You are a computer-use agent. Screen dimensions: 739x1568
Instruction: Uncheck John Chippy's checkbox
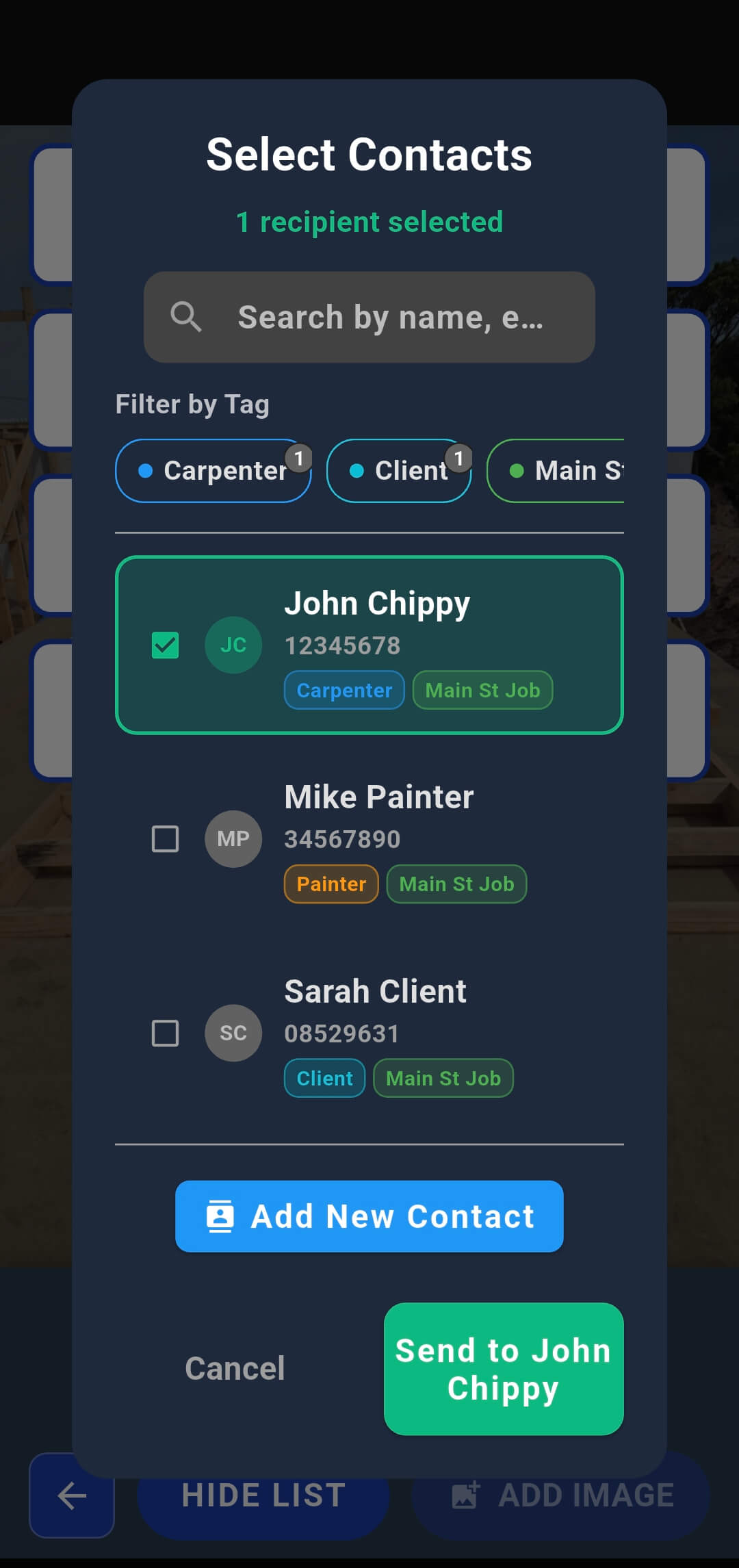coord(165,645)
